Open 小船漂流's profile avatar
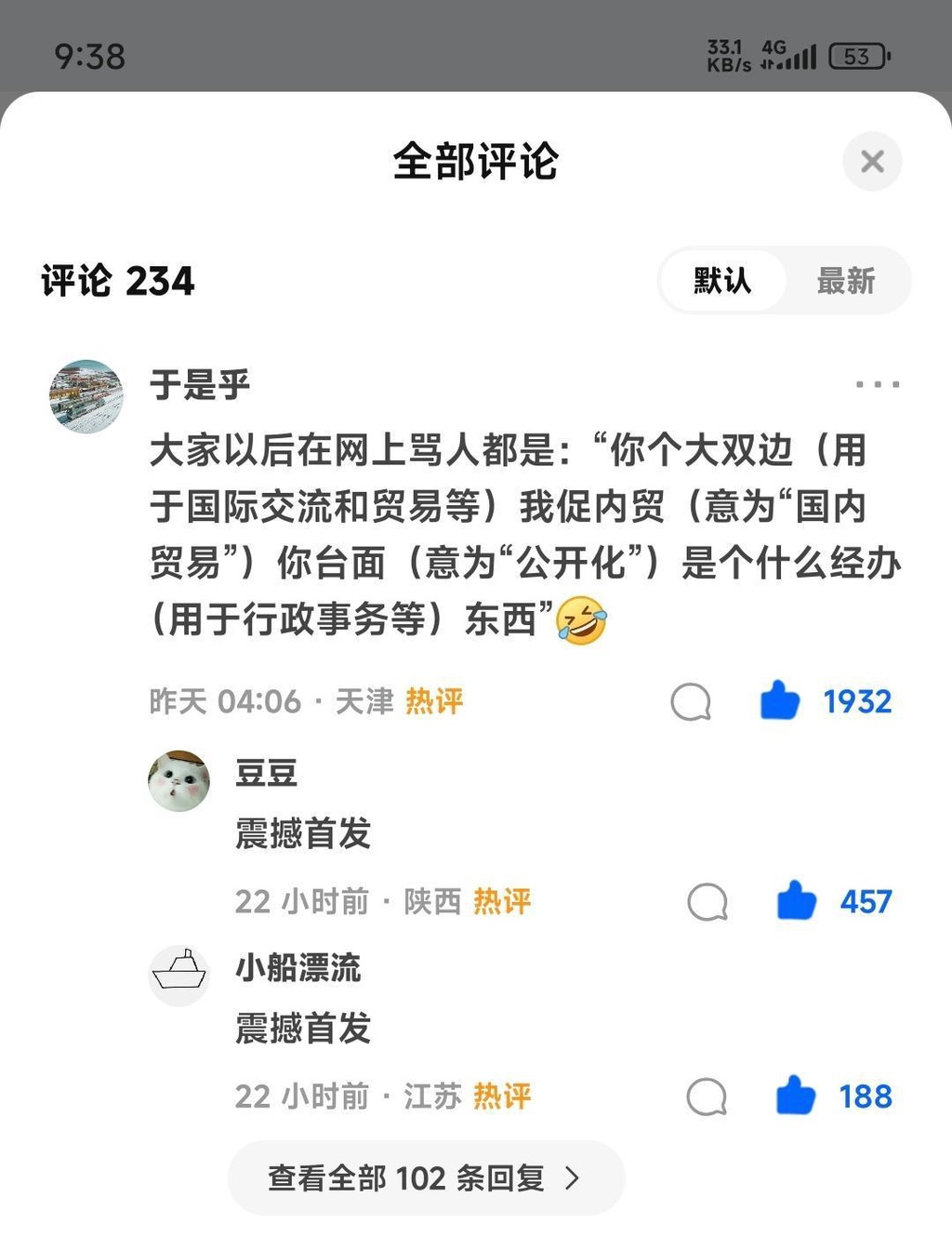952x1237 pixels. pos(178,976)
